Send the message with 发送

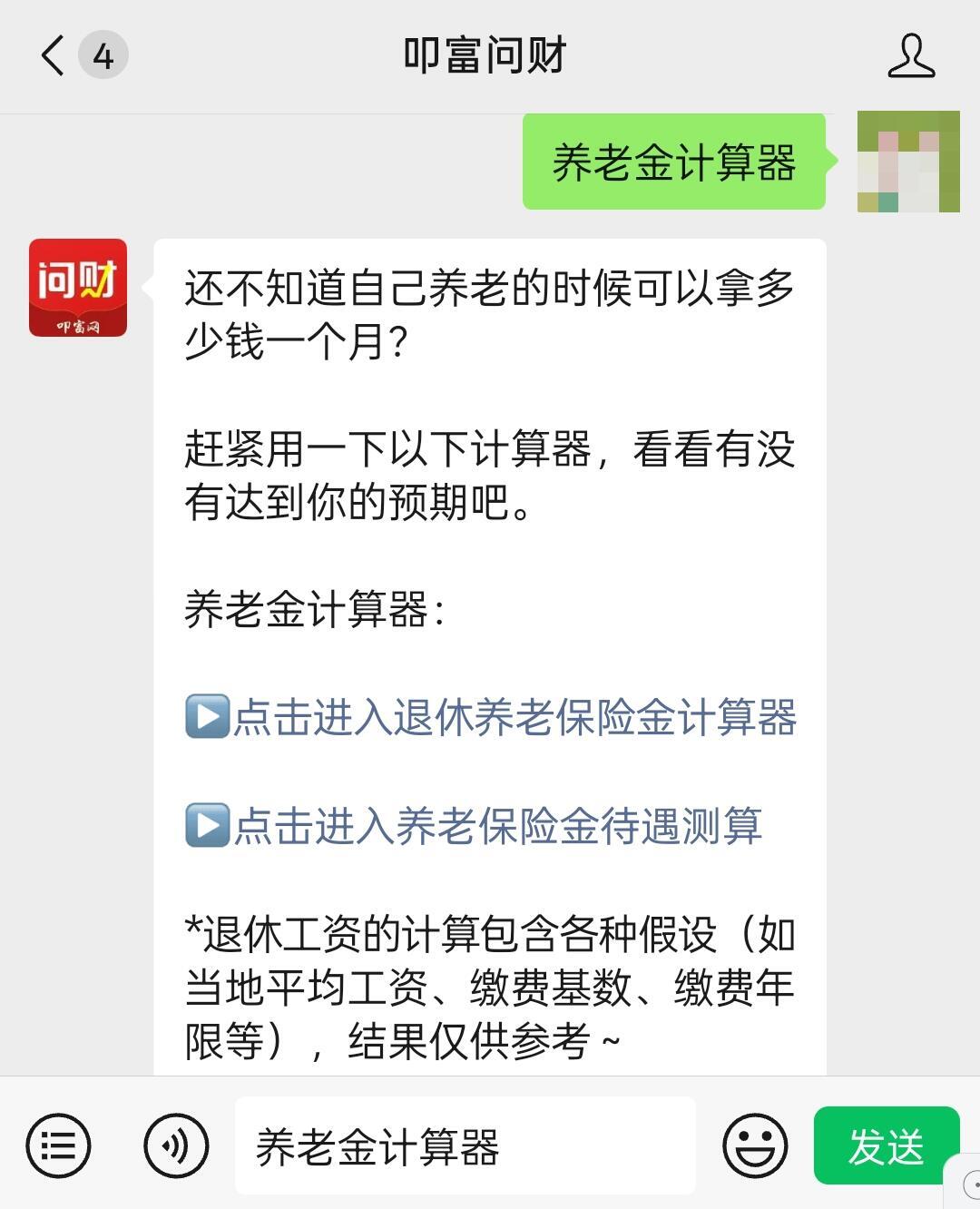click(886, 1145)
